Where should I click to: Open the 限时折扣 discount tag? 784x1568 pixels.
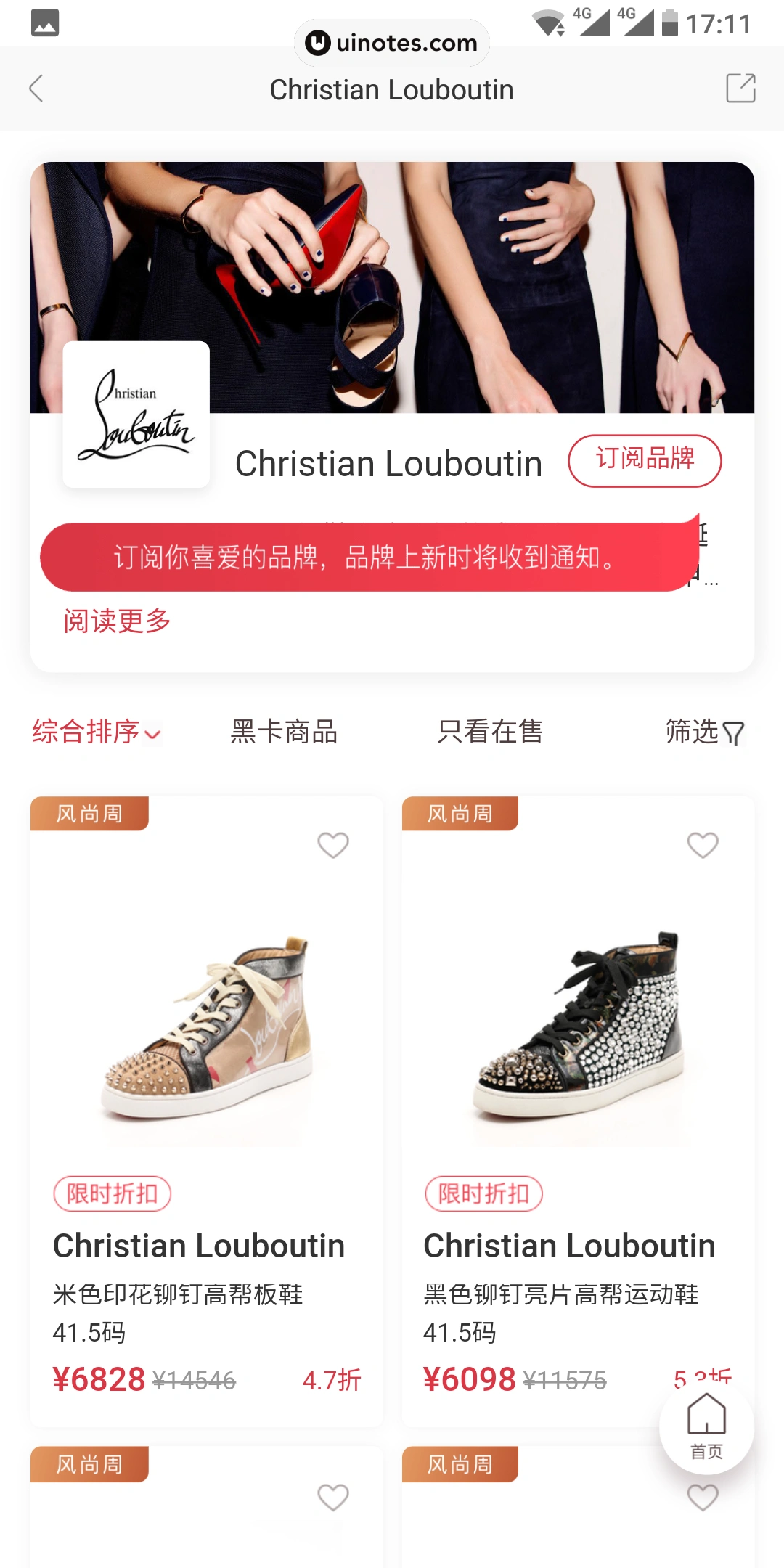coord(112,1193)
